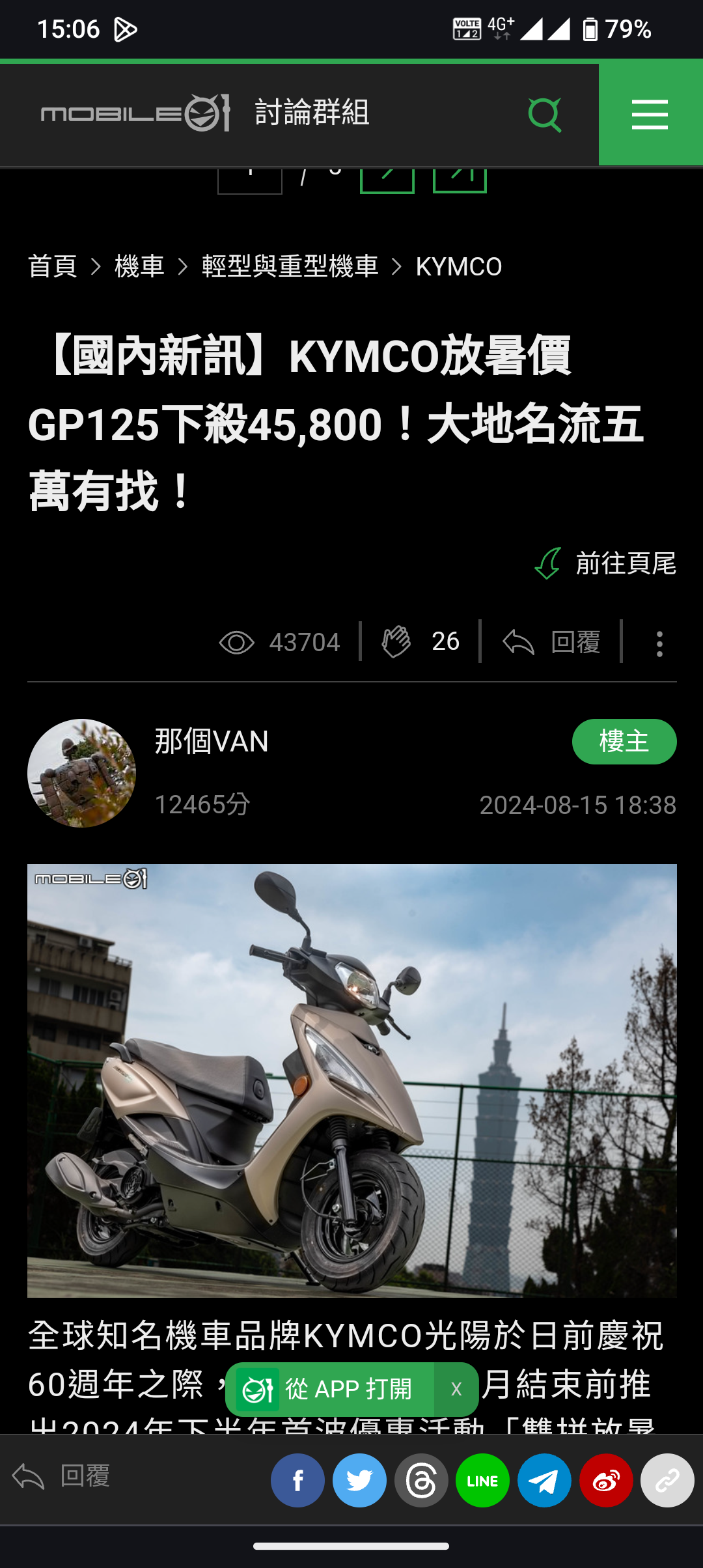
Task: Share the post through Telegram
Action: point(544,1480)
